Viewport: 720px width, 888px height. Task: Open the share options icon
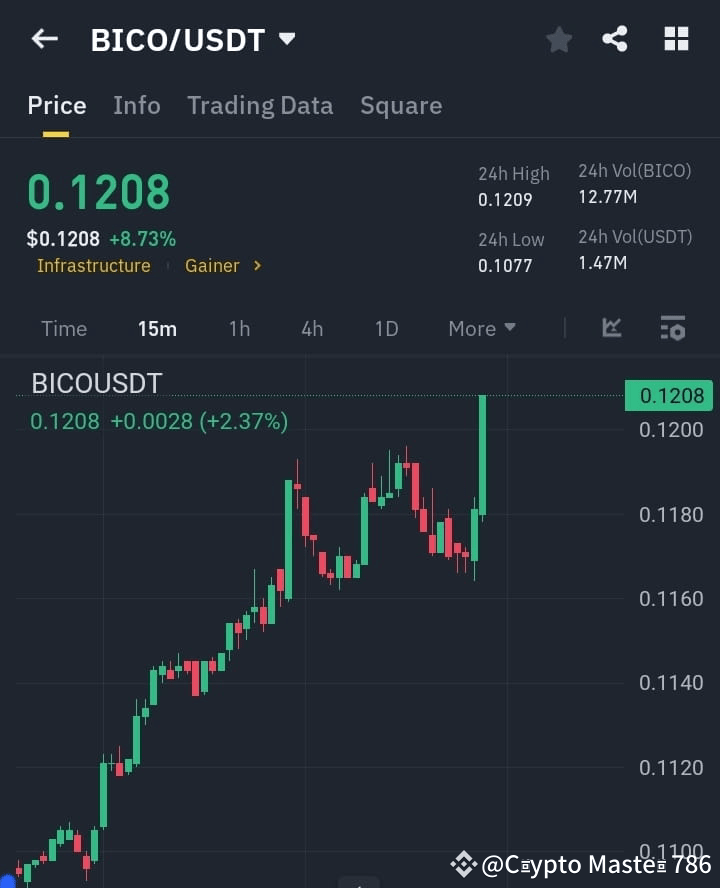tap(615, 39)
